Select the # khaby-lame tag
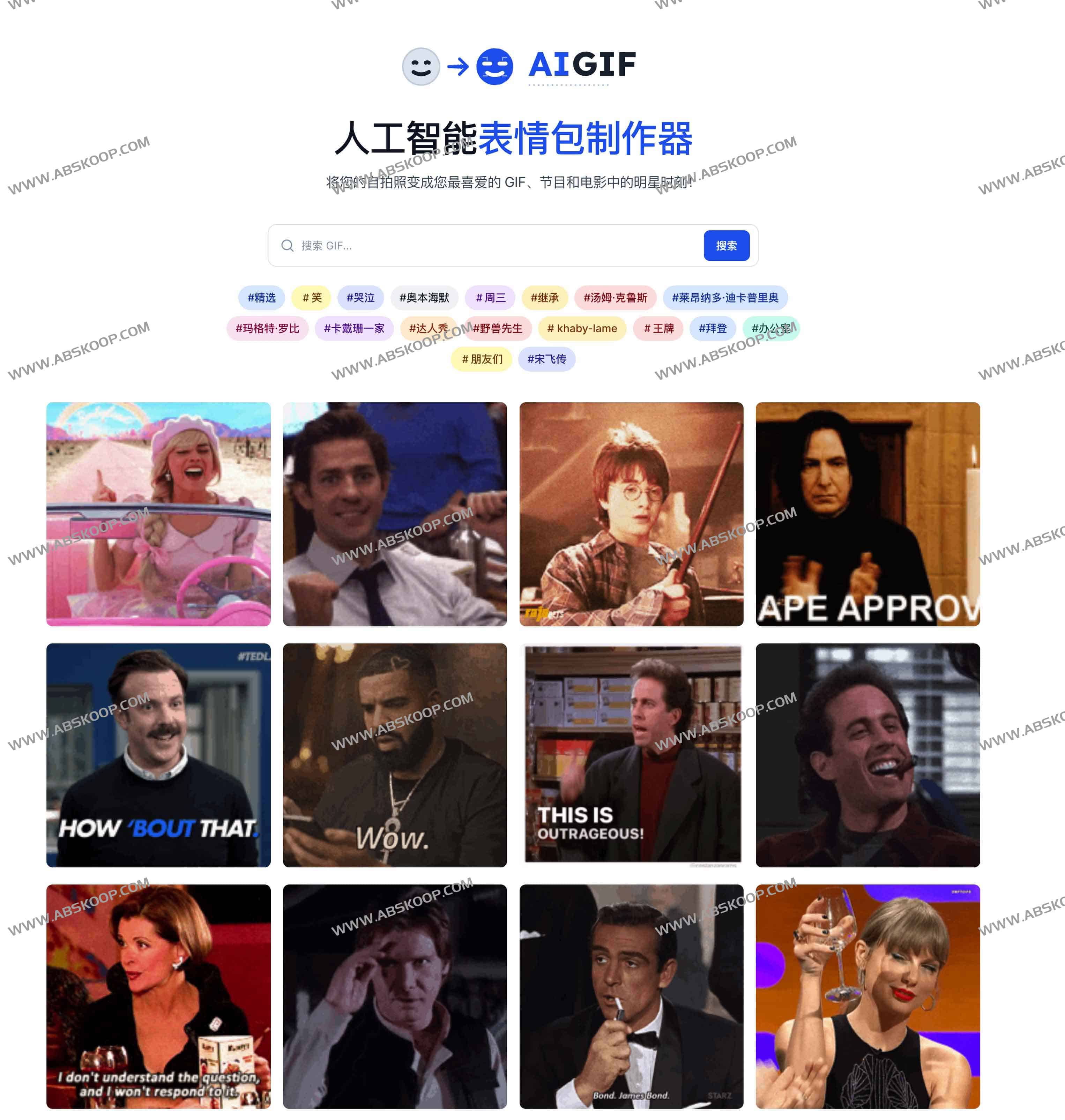Image resolution: width=1065 pixels, height=1120 pixels. (582, 328)
